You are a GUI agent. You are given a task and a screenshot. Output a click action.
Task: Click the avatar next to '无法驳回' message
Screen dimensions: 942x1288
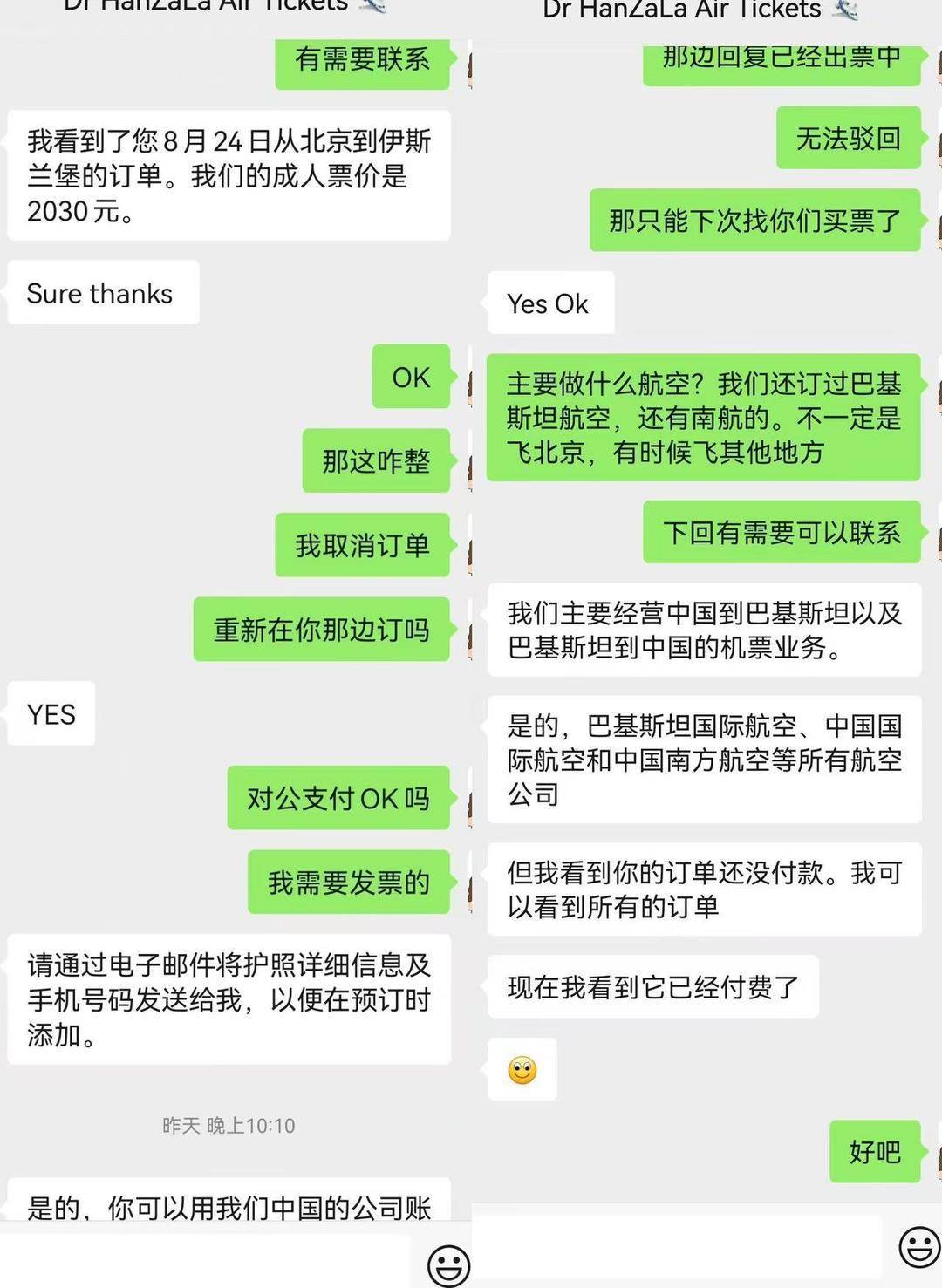[x=936, y=140]
